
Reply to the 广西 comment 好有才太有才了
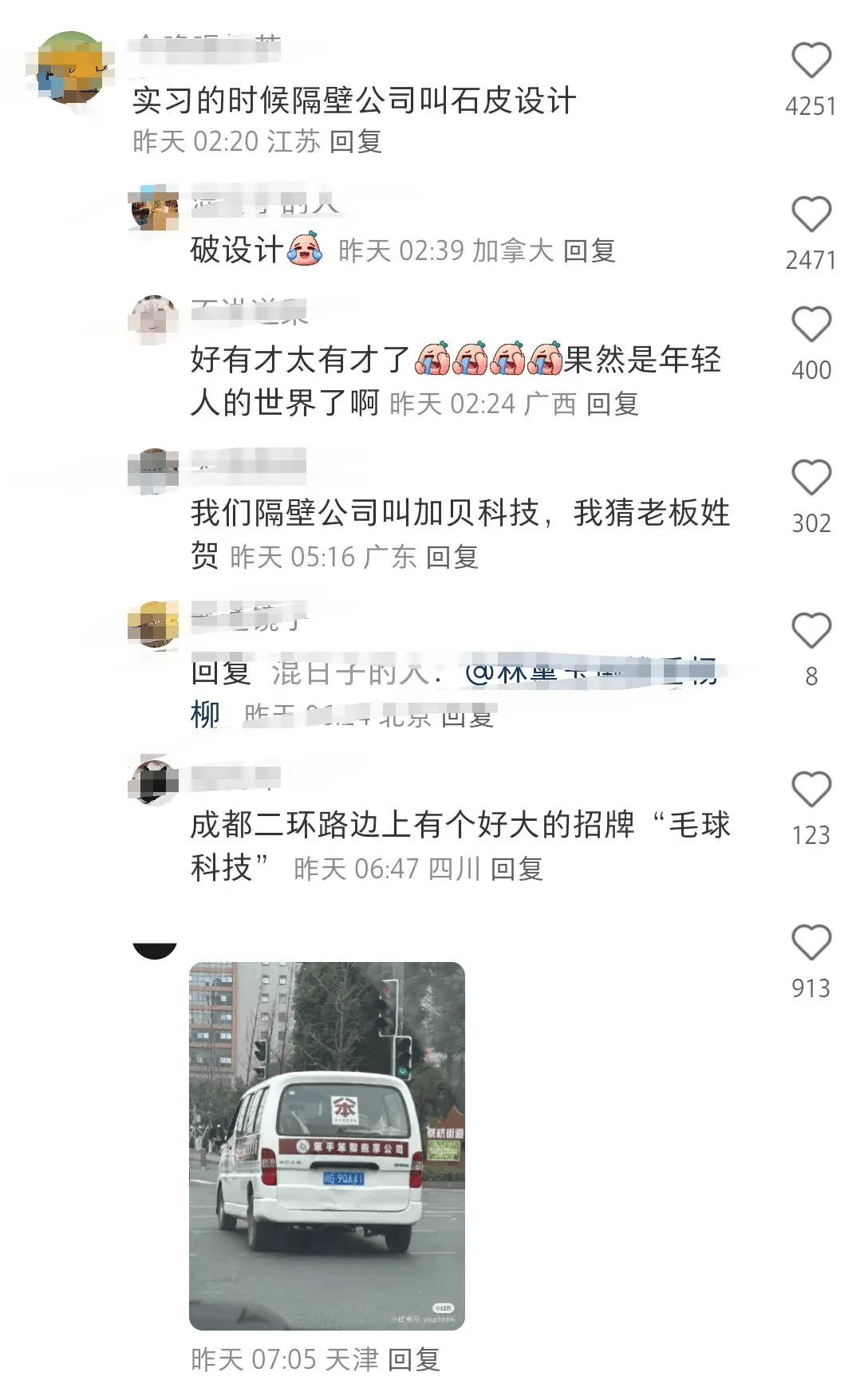pyautogui.click(x=613, y=404)
